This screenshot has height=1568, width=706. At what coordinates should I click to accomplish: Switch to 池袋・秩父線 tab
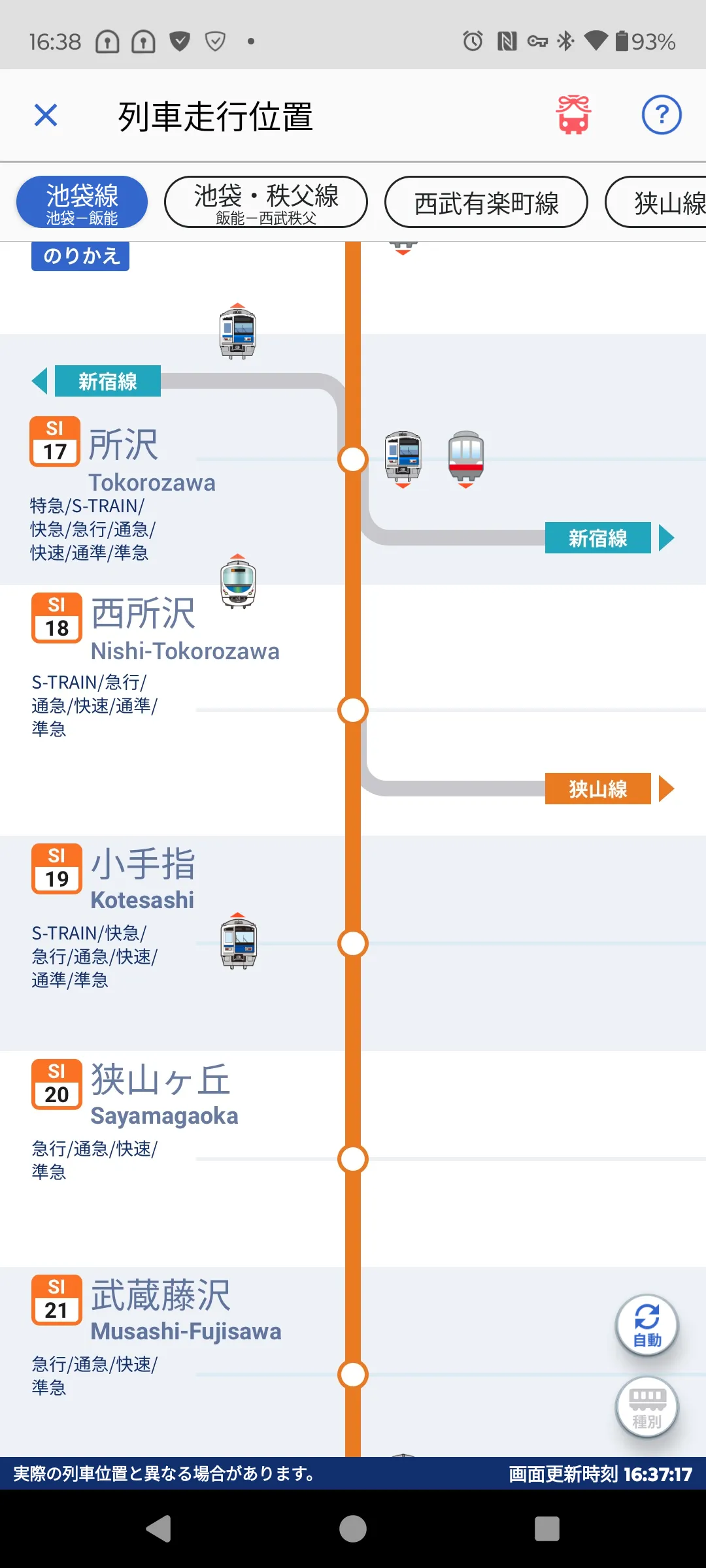coord(266,202)
